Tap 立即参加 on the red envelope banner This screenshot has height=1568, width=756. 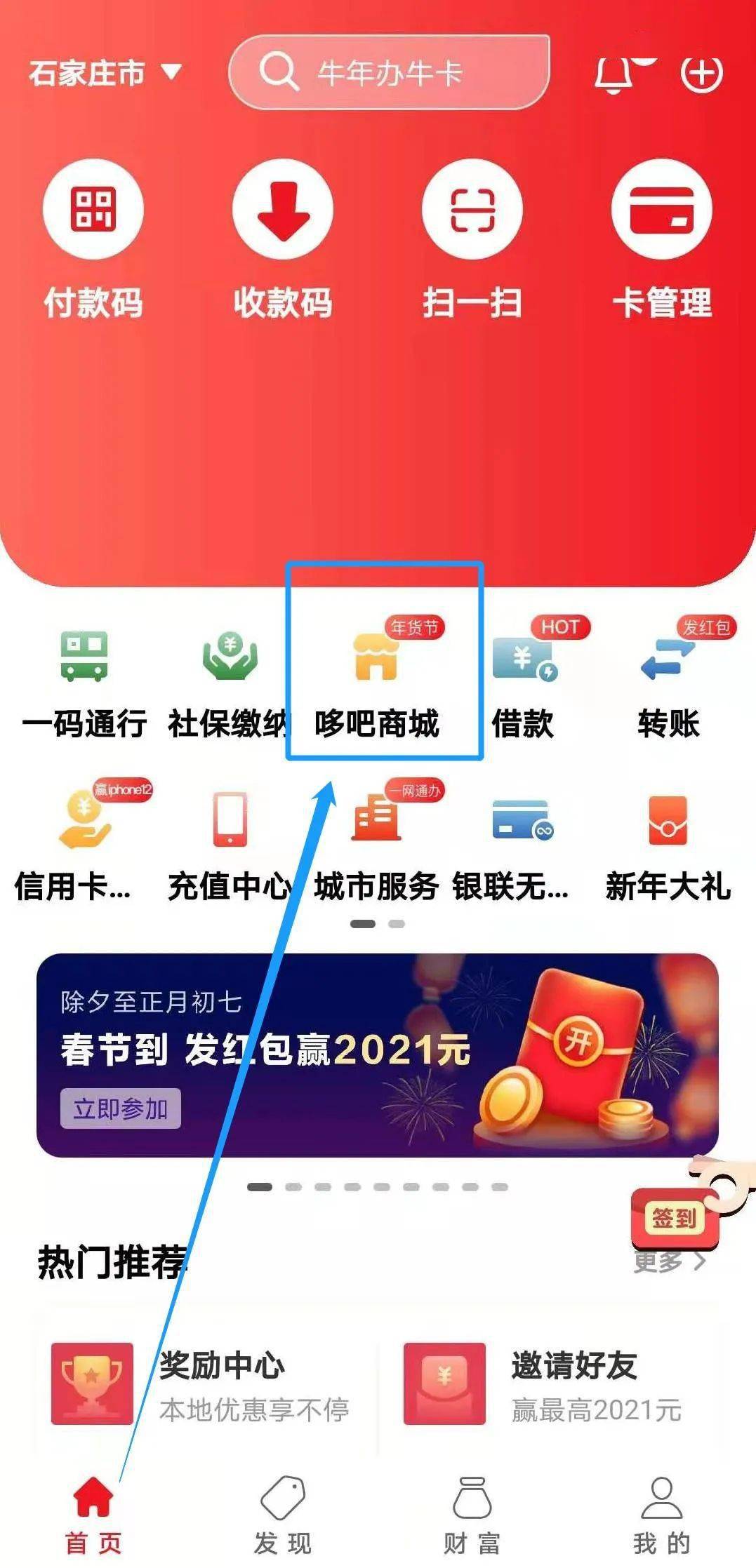[121, 1108]
